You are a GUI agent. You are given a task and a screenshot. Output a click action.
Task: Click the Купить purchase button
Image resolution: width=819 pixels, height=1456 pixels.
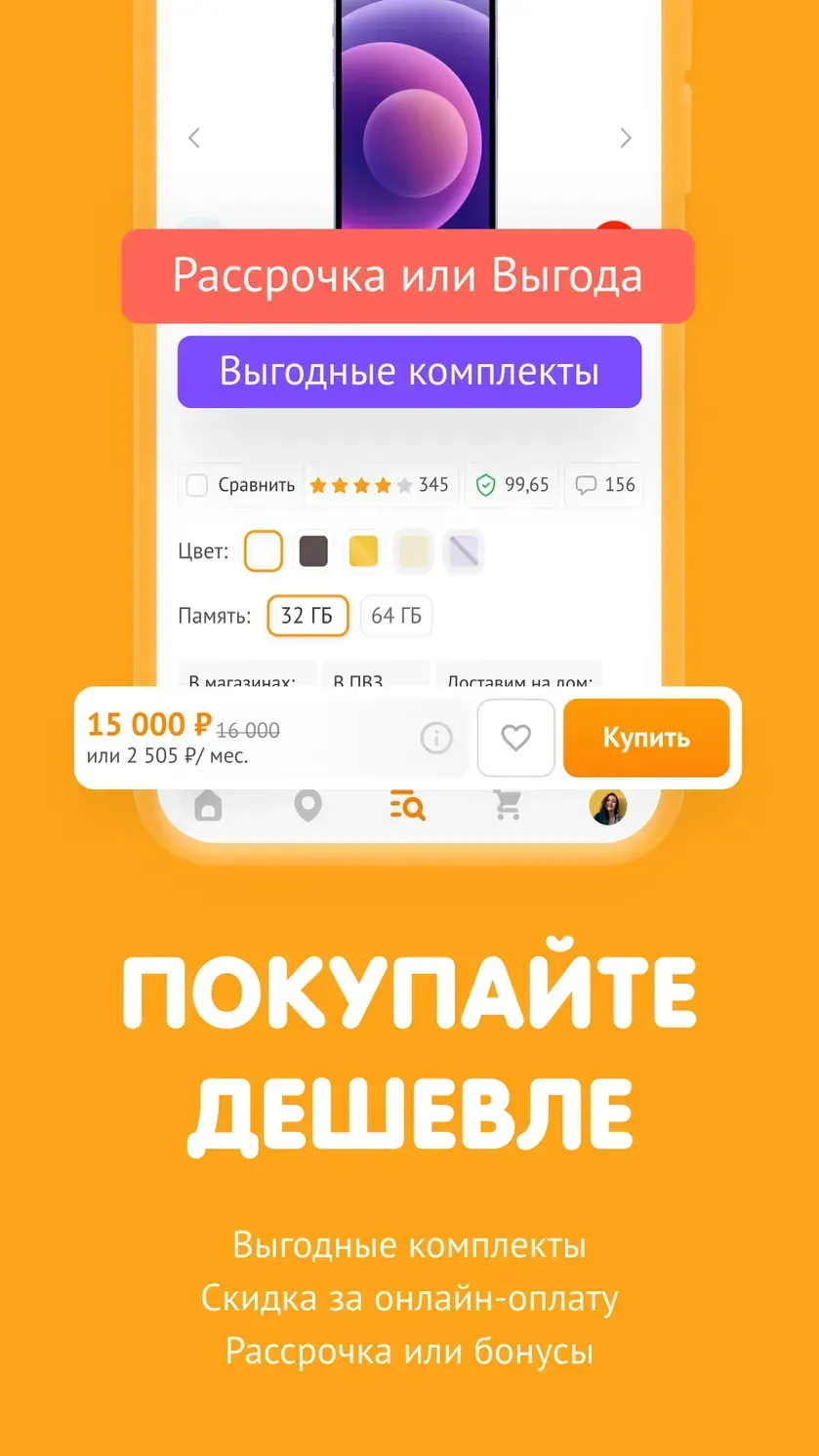[645, 738]
